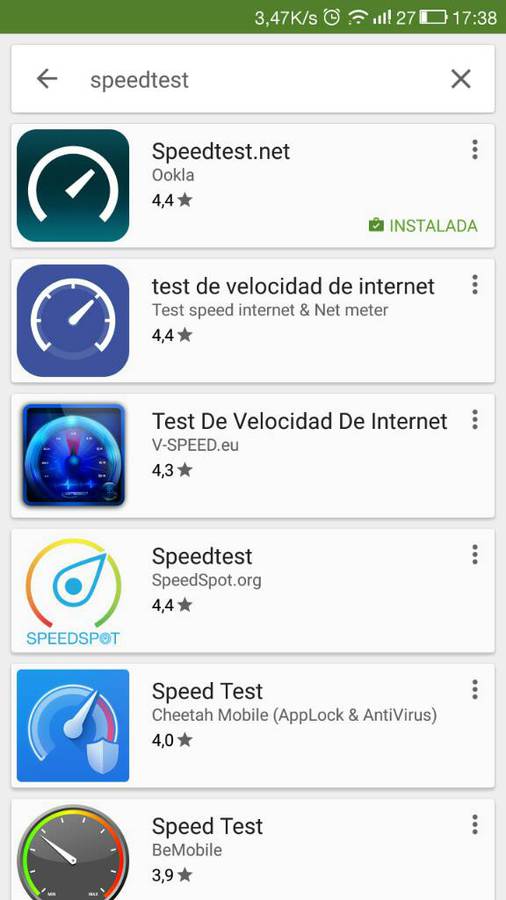The width and height of the screenshot is (506, 900).
Task: Go back from the search results
Action: (47, 79)
